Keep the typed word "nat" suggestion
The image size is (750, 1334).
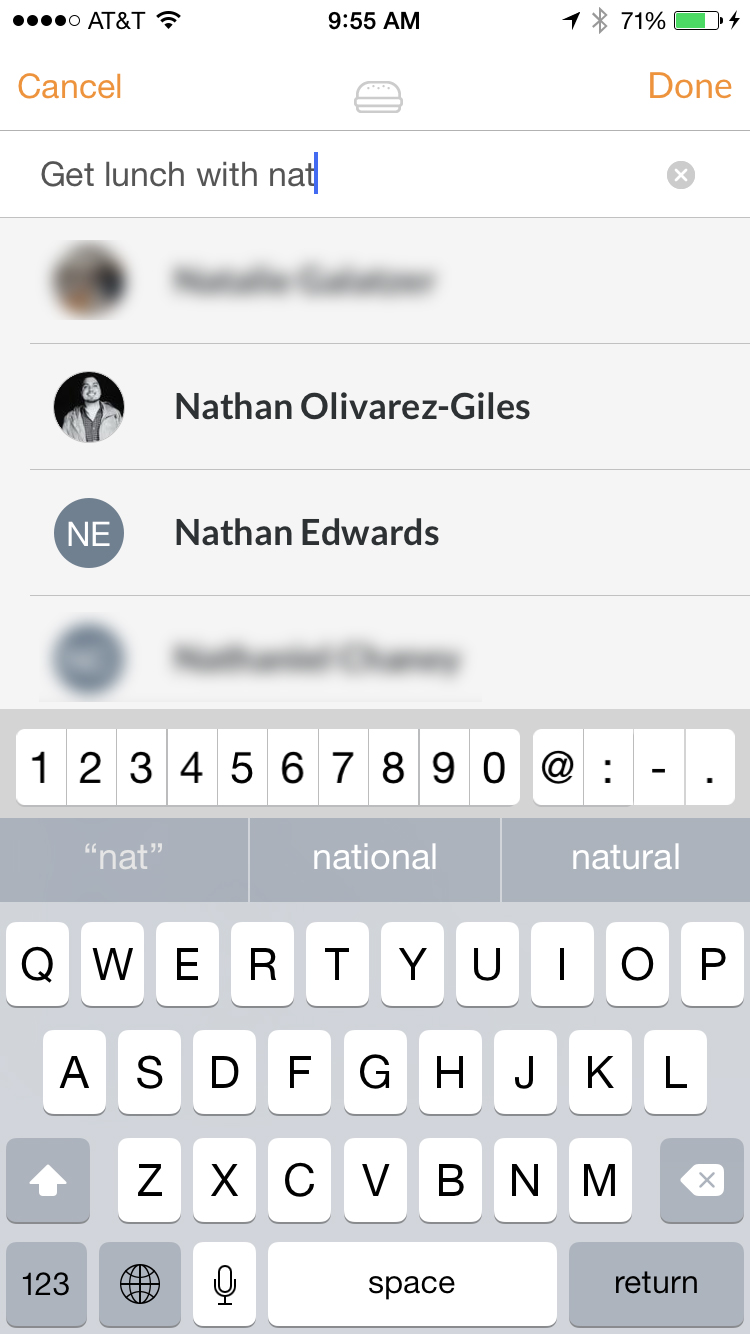point(124,858)
